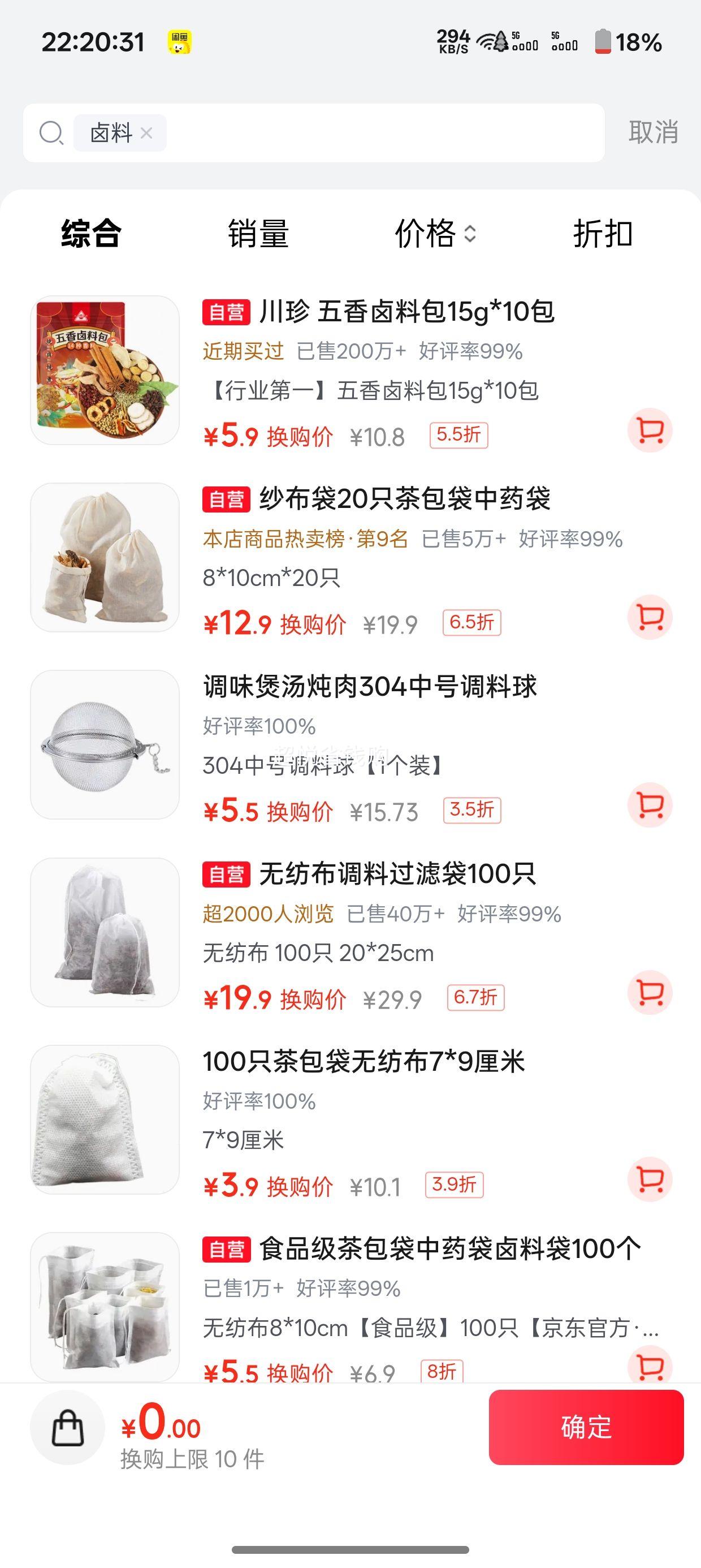
Task: Add 无纺布调料过滤袋100只 to cart
Action: coord(650,992)
